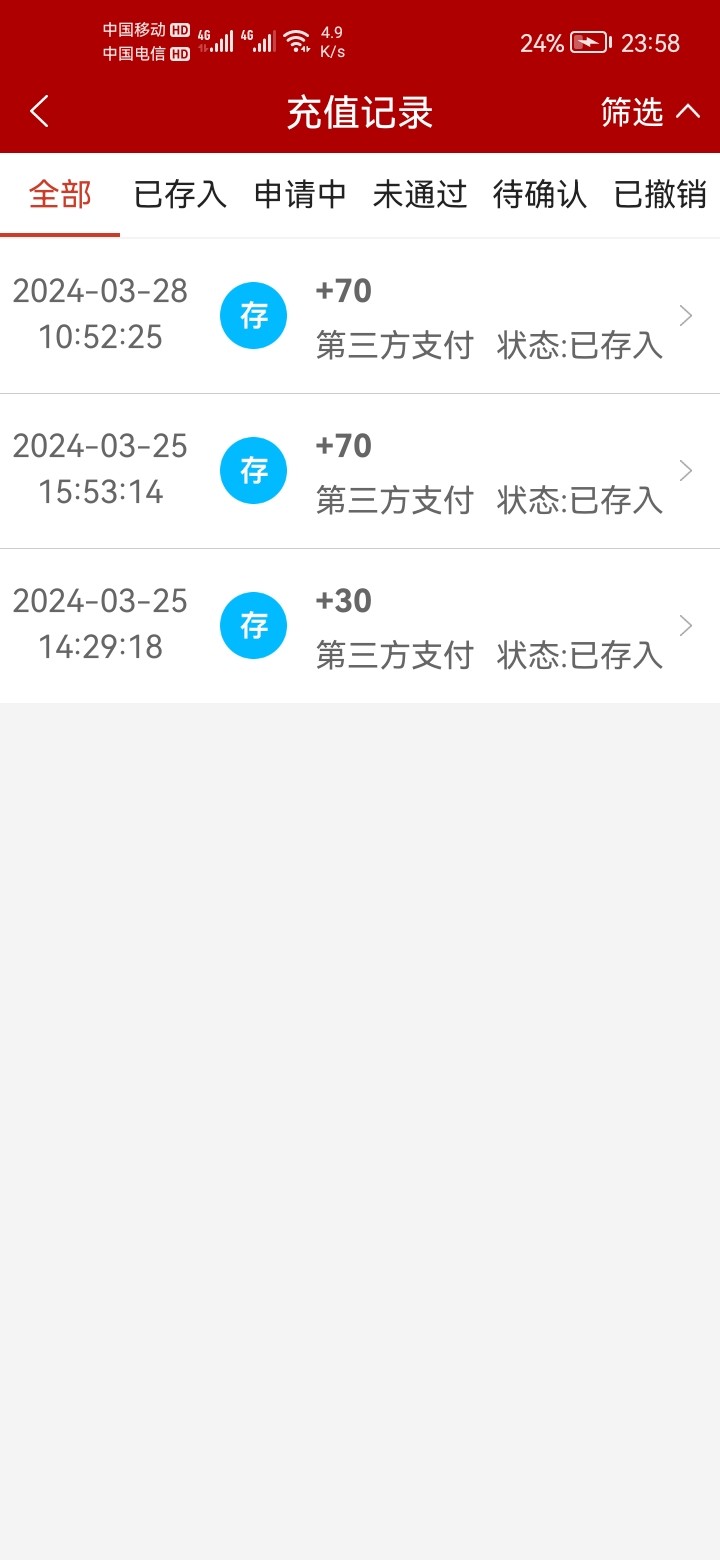Switch to the 全部 tab
The image size is (720, 1560).
60,194
